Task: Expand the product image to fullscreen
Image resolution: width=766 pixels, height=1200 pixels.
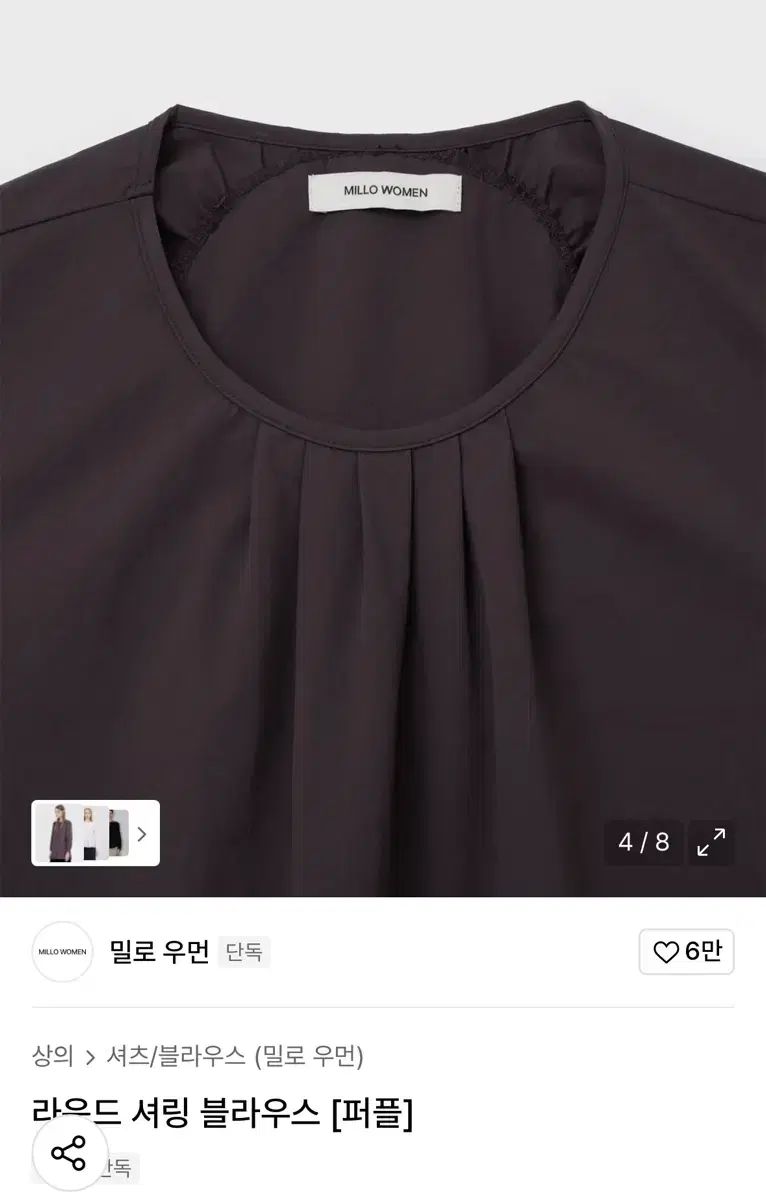Action: tap(711, 842)
